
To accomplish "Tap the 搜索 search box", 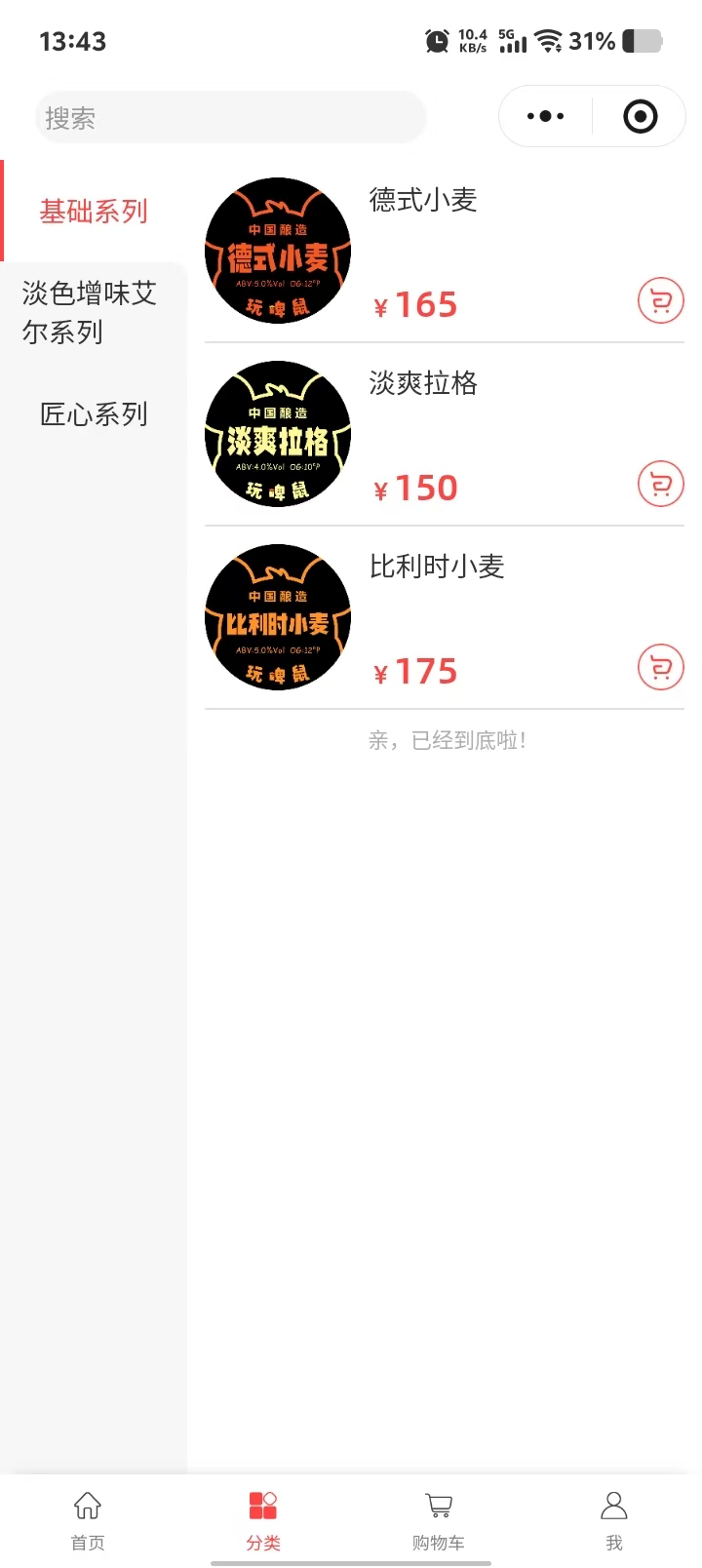I will click(230, 118).
